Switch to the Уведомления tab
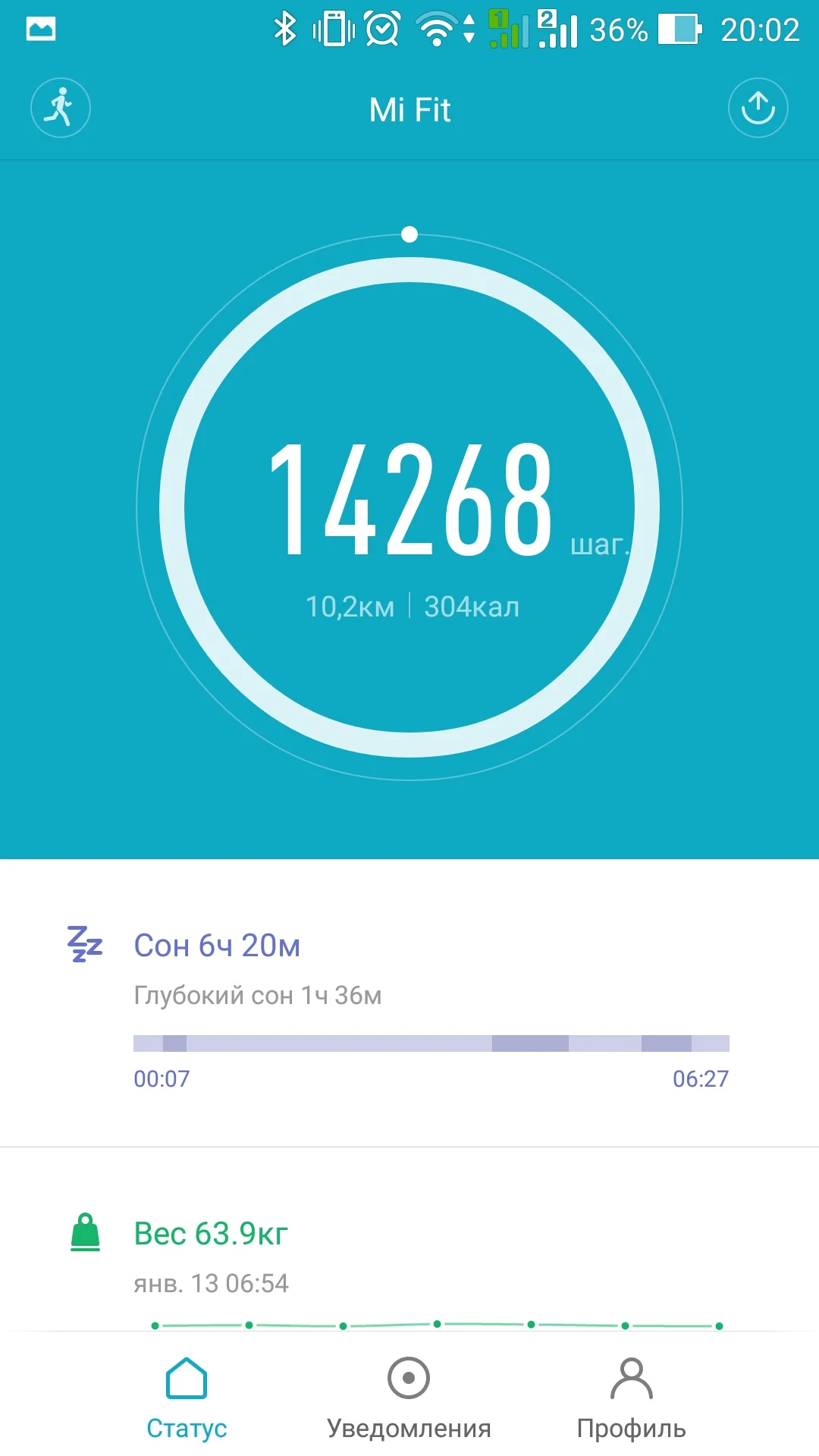The height and width of the screenshot is (1456, 819). 409,1409
